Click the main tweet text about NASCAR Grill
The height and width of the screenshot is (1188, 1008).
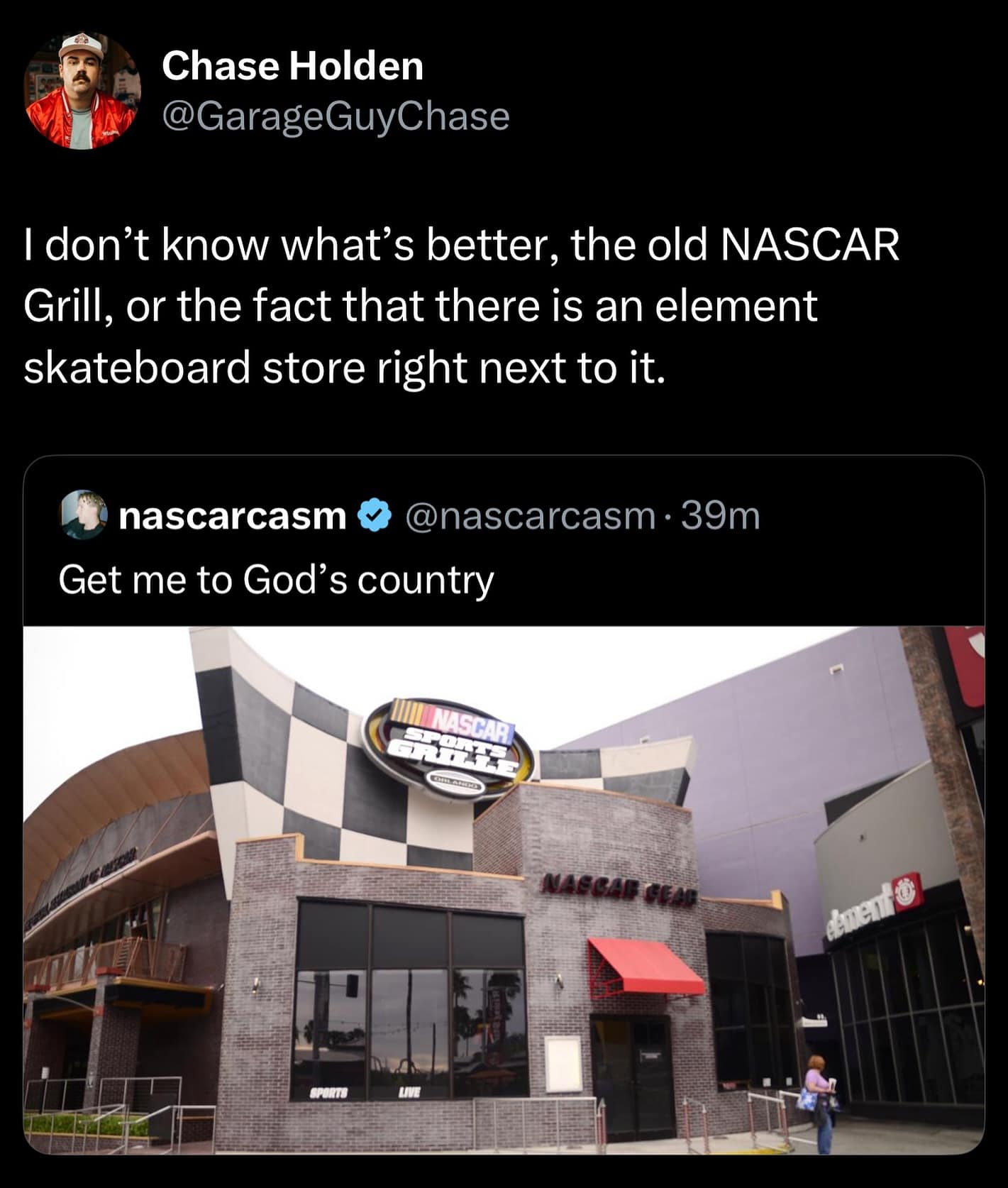pyautogui.click(x=461, y=305)
